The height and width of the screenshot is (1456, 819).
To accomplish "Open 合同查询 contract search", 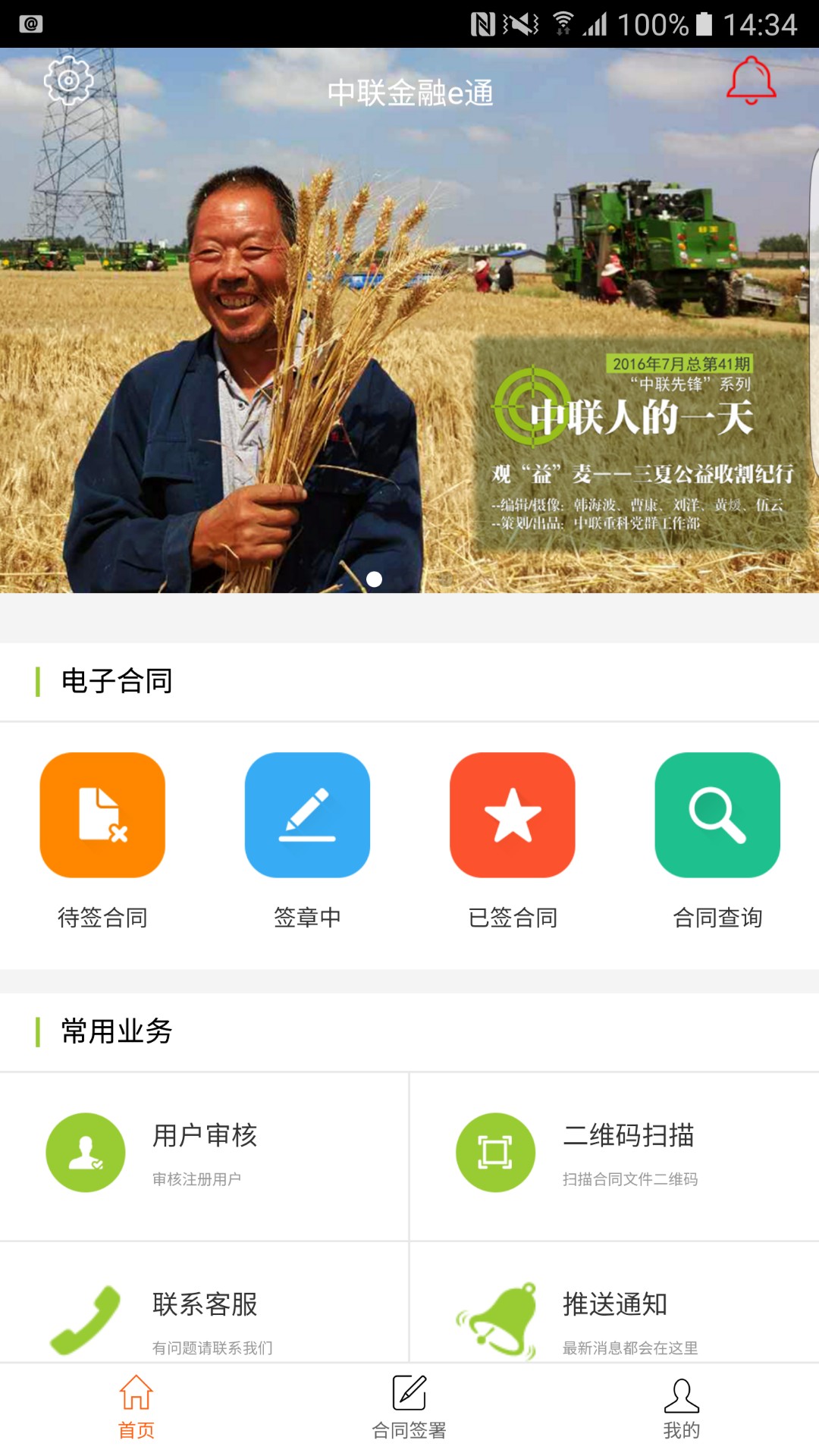I will pos(717,841).
